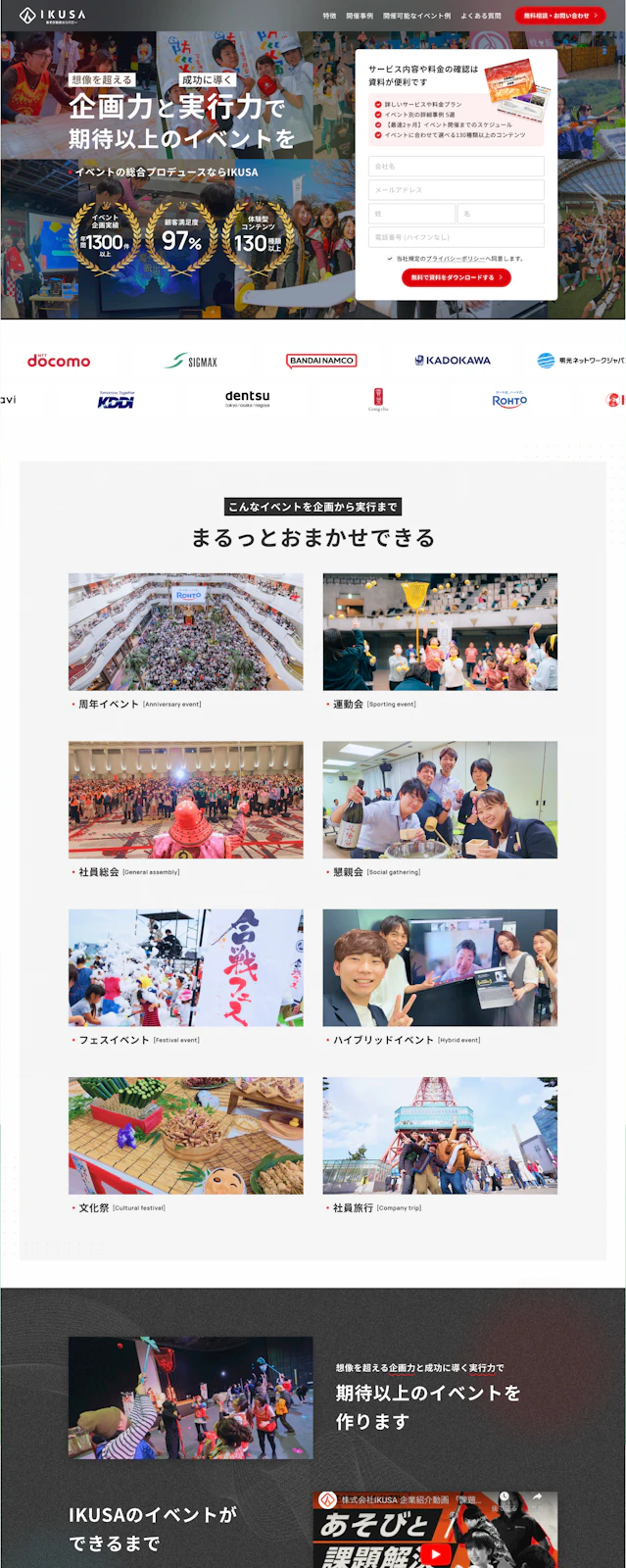The image size is (626, 1568).
Task: Select the 姓 input field
Action: point(411,214)
